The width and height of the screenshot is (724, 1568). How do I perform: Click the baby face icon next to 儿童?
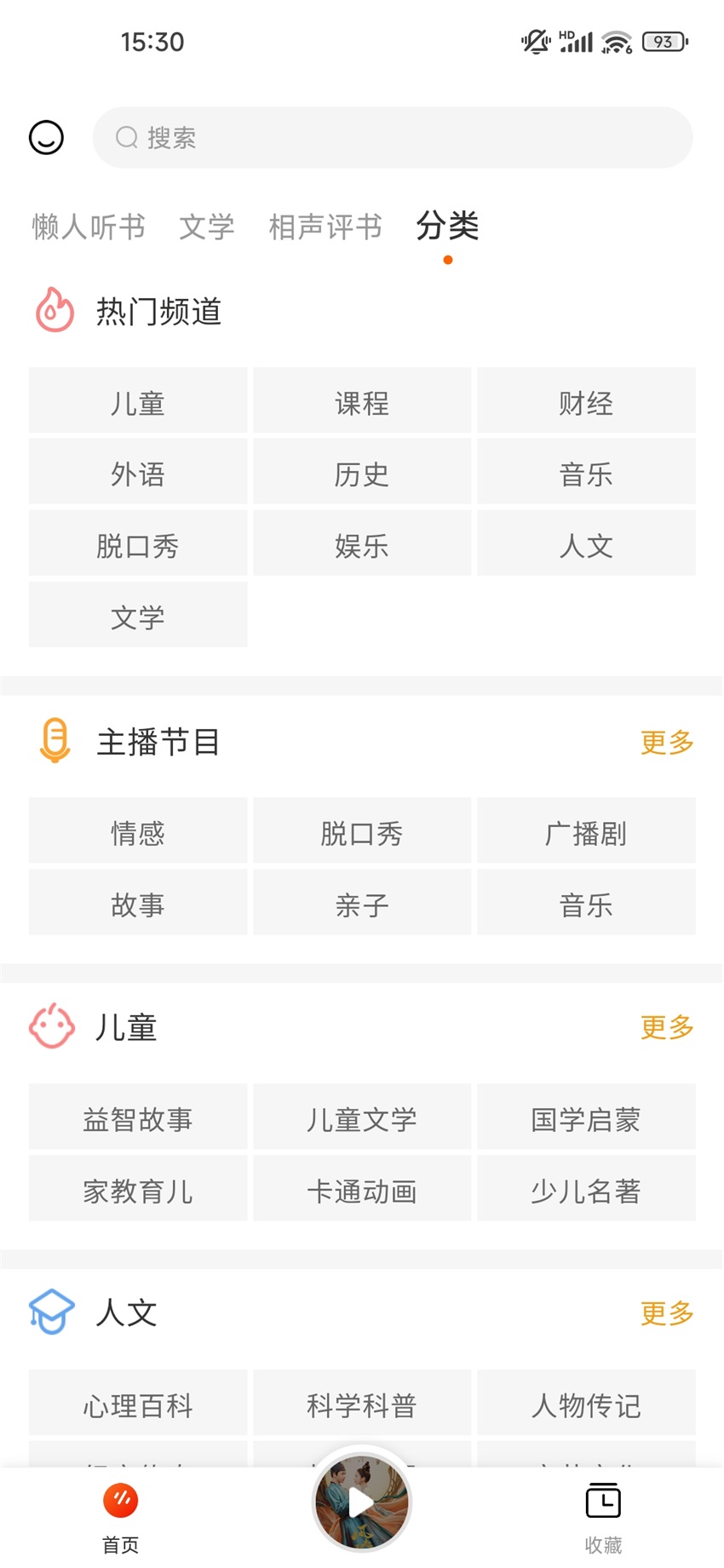coord(51,1027)
